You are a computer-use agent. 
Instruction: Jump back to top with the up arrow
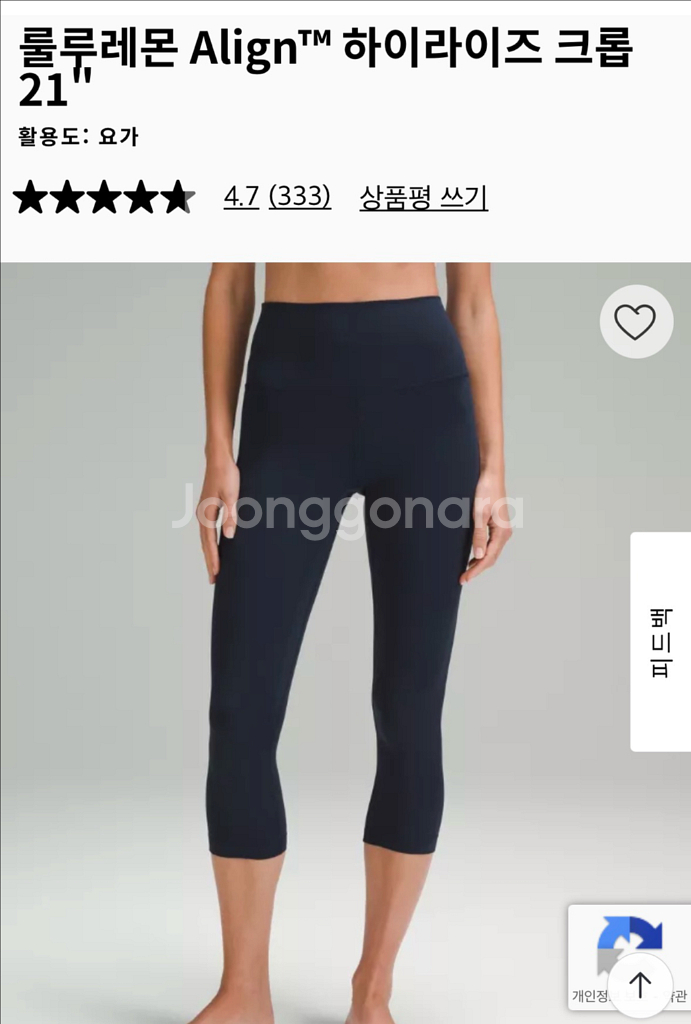click(640, 984)
